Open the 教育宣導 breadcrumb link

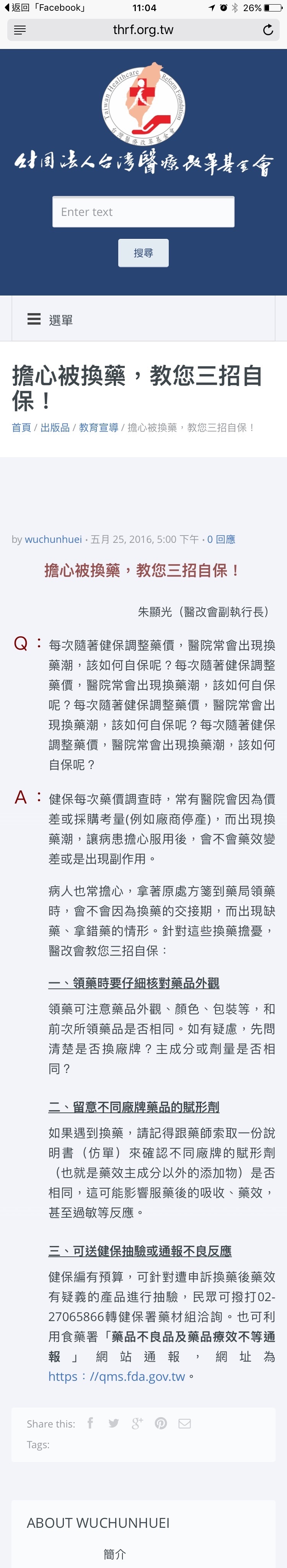[98, 427]
